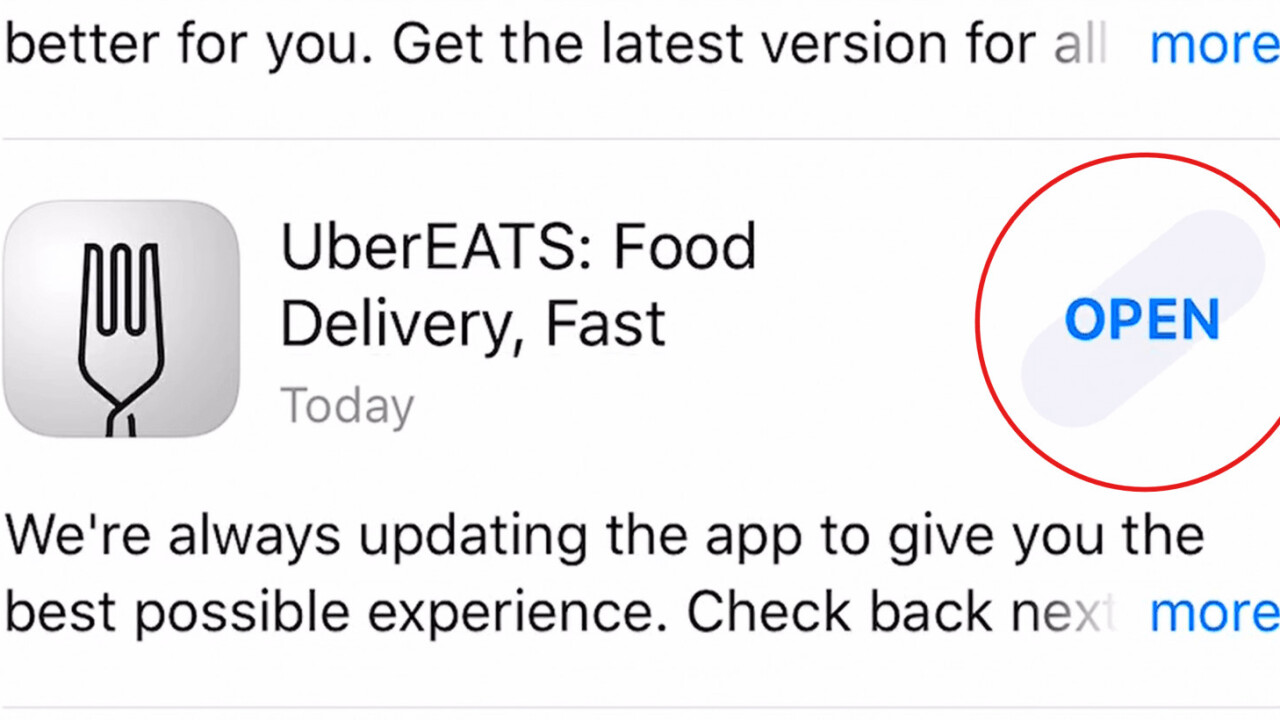Screen dimensions: 1280x720
Task: Open the UberEATS app
Action: pos(1141,320)
